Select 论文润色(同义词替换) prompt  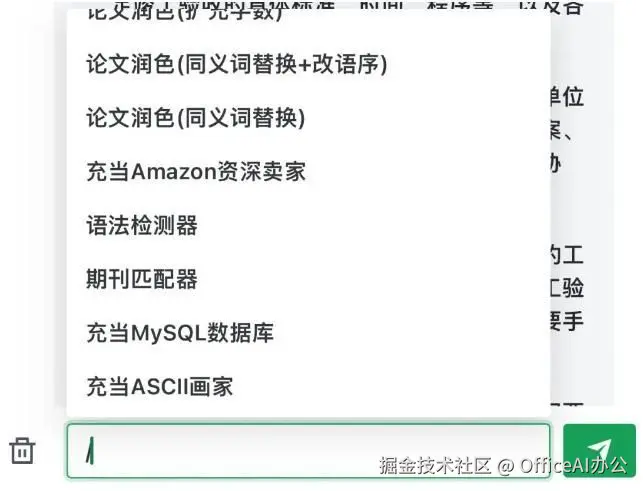tap(195, 118)
